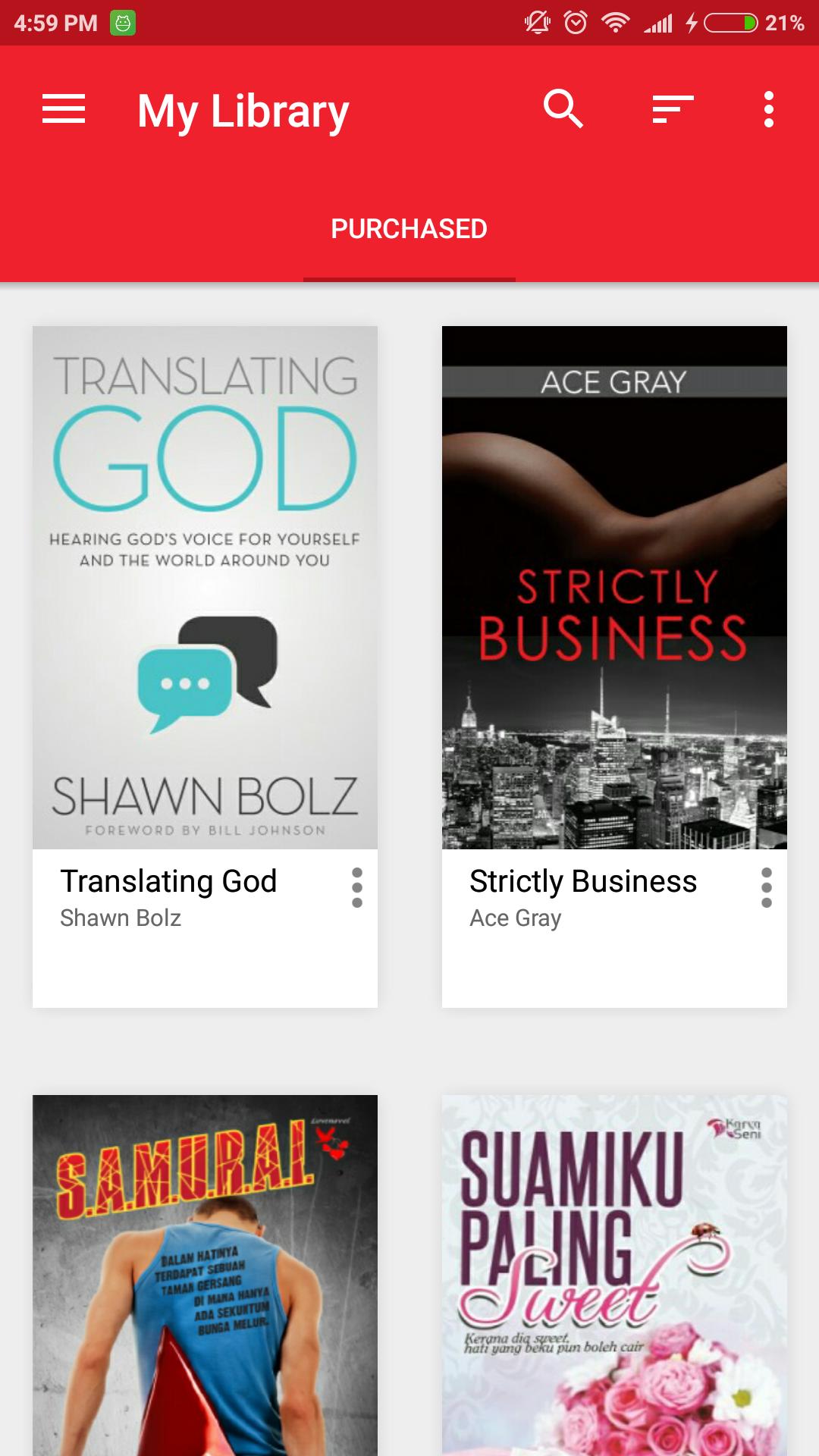Open the navigation drawer menu
The height and width of the screenshot is (1456, 819).
coord(64,109)
